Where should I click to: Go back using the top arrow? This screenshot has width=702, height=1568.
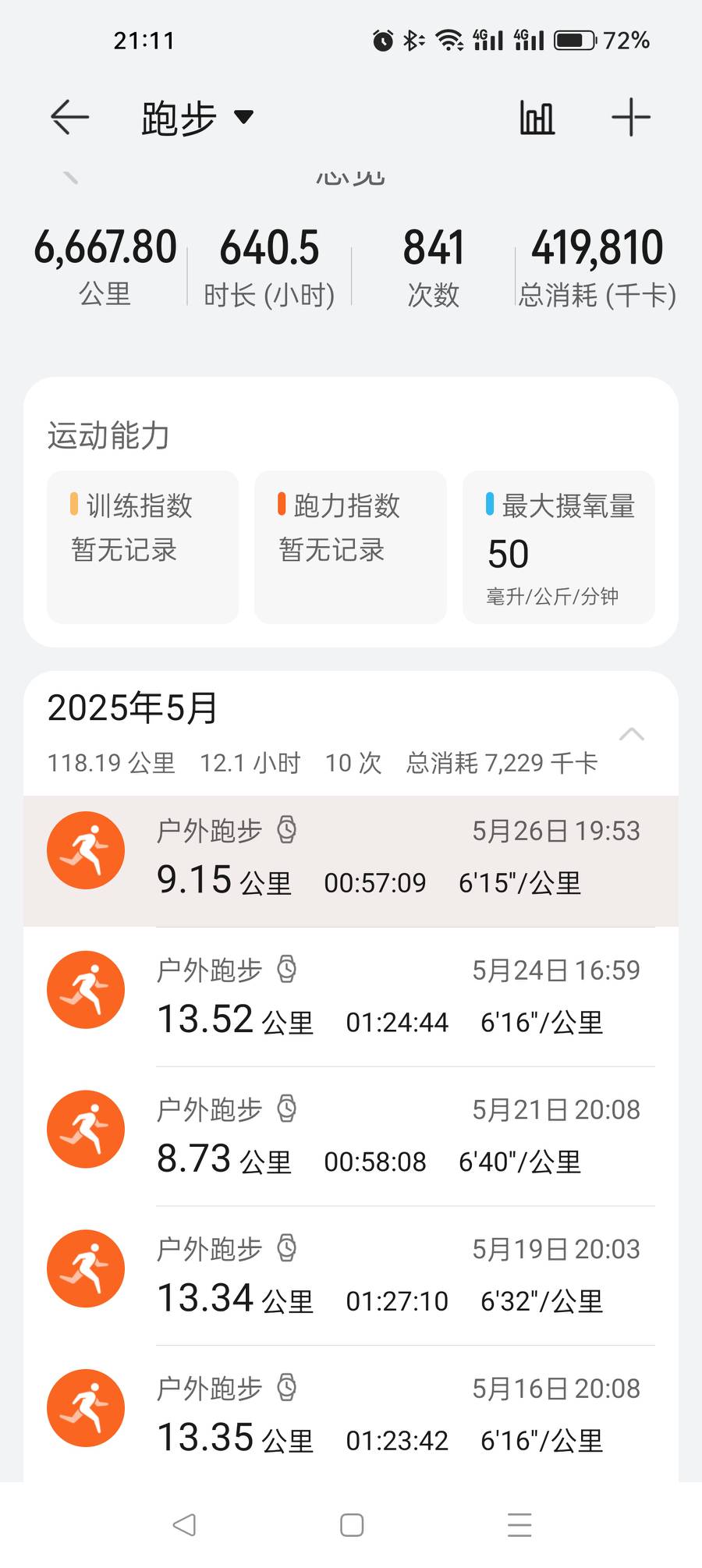pyautogui.click(x=69, y=118)
